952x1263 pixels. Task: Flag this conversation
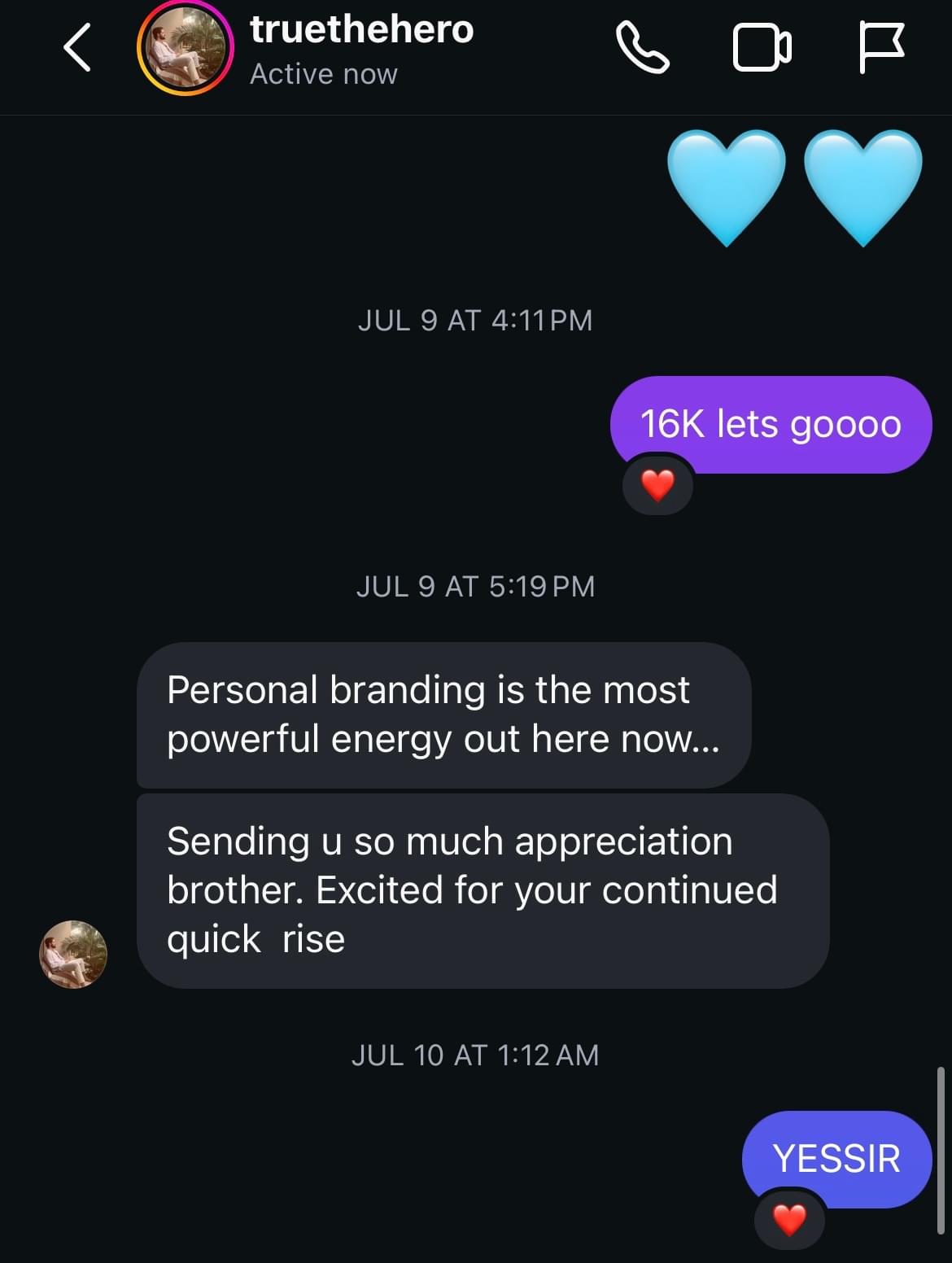(881, 48)
